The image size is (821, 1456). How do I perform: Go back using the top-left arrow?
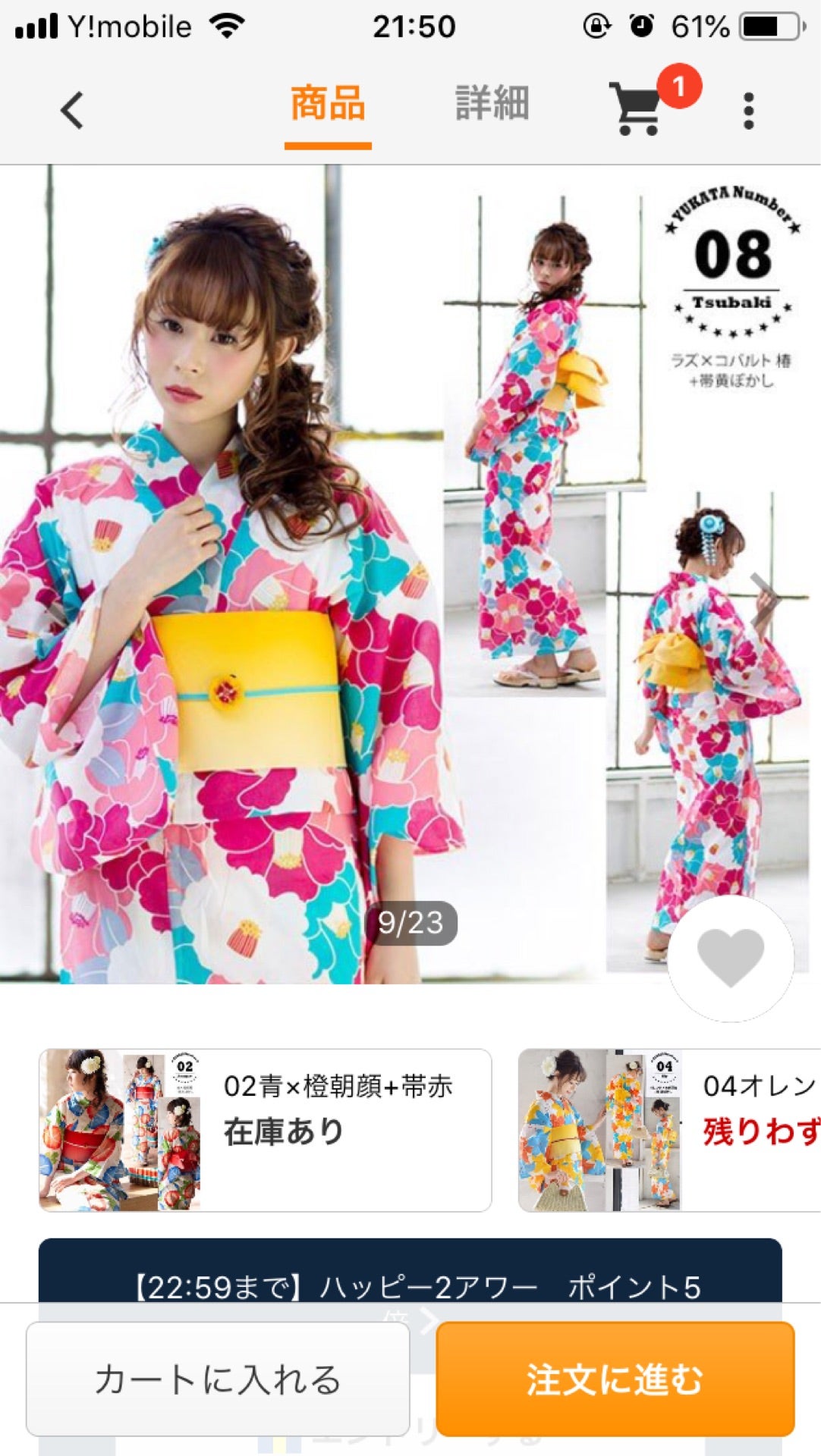pos(72,111)
